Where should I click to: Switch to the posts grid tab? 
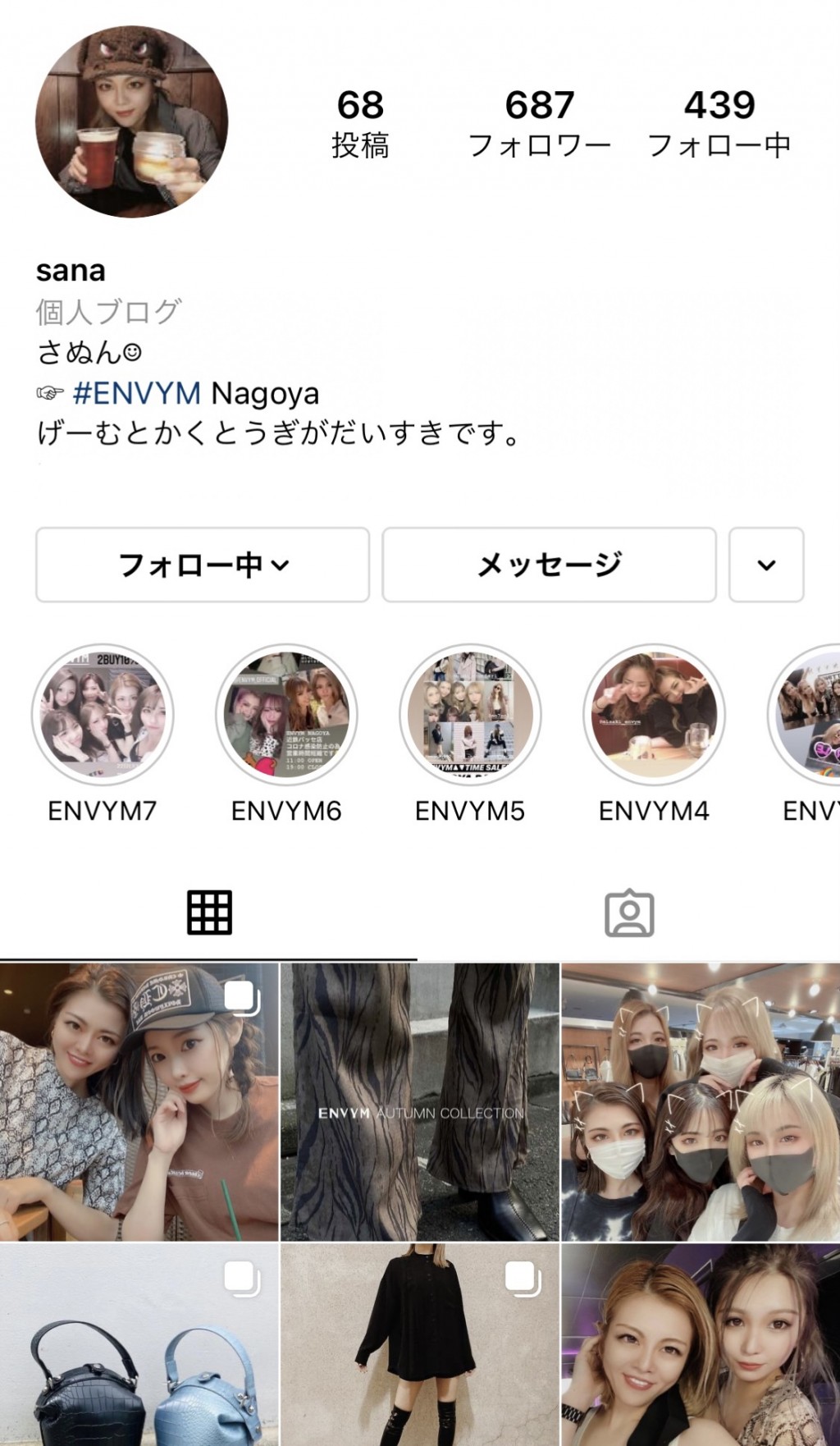coord(209,913)
